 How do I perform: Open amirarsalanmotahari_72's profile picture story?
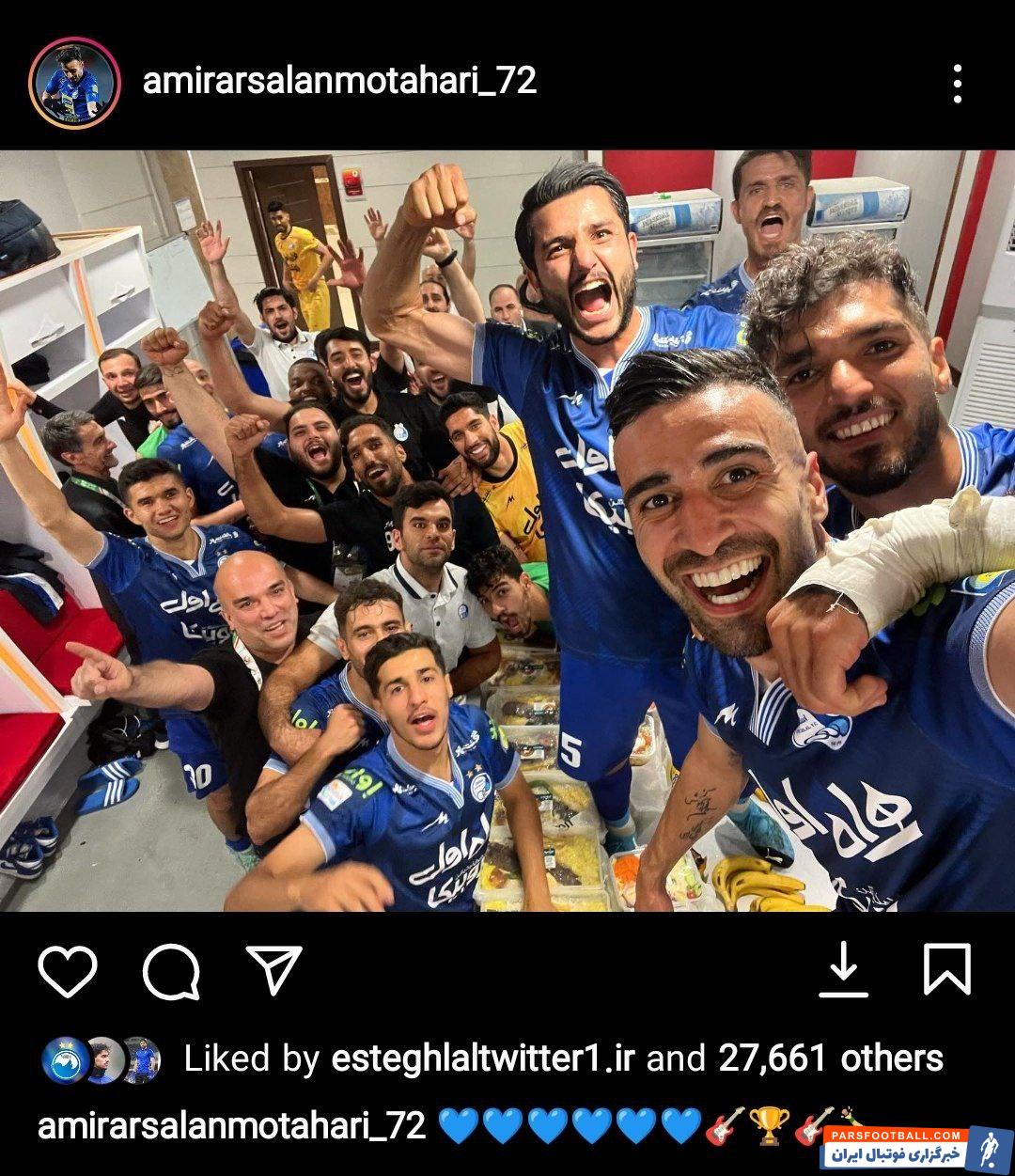coord(74,83)
